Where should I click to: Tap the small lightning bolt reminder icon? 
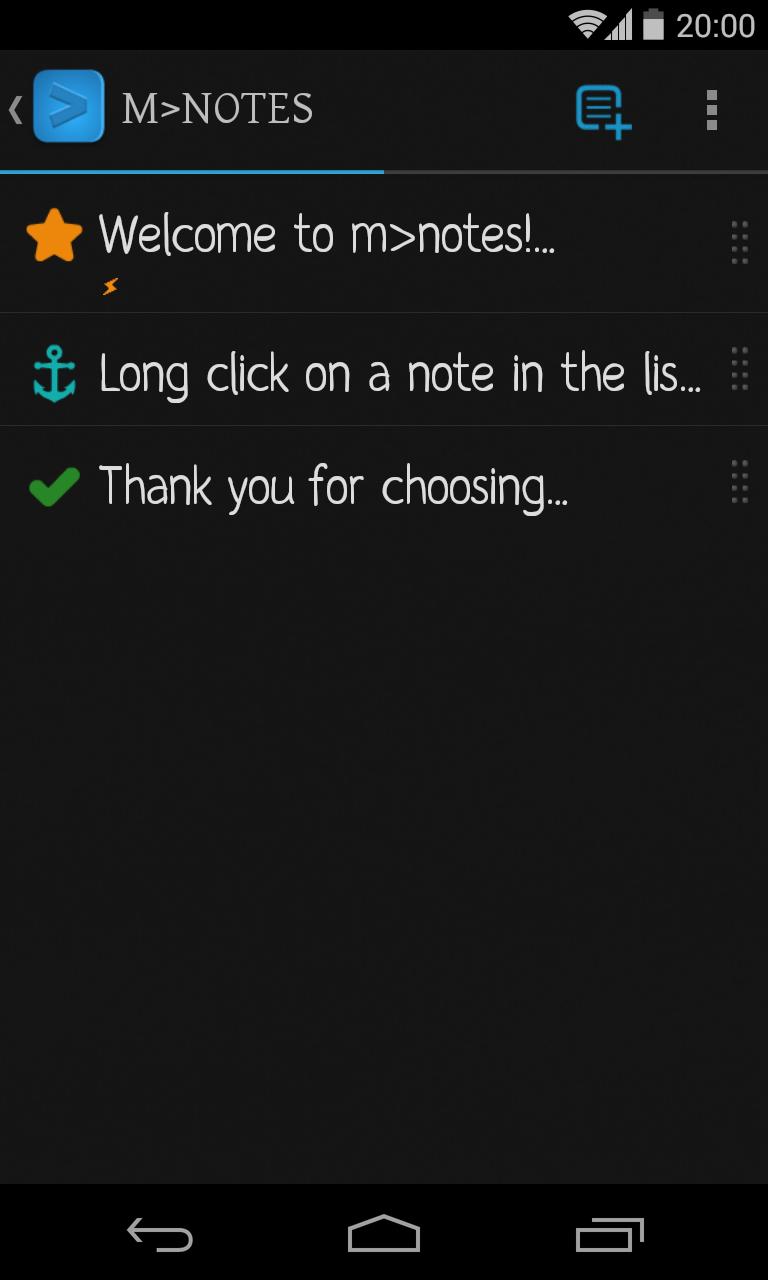coord(109,286)
